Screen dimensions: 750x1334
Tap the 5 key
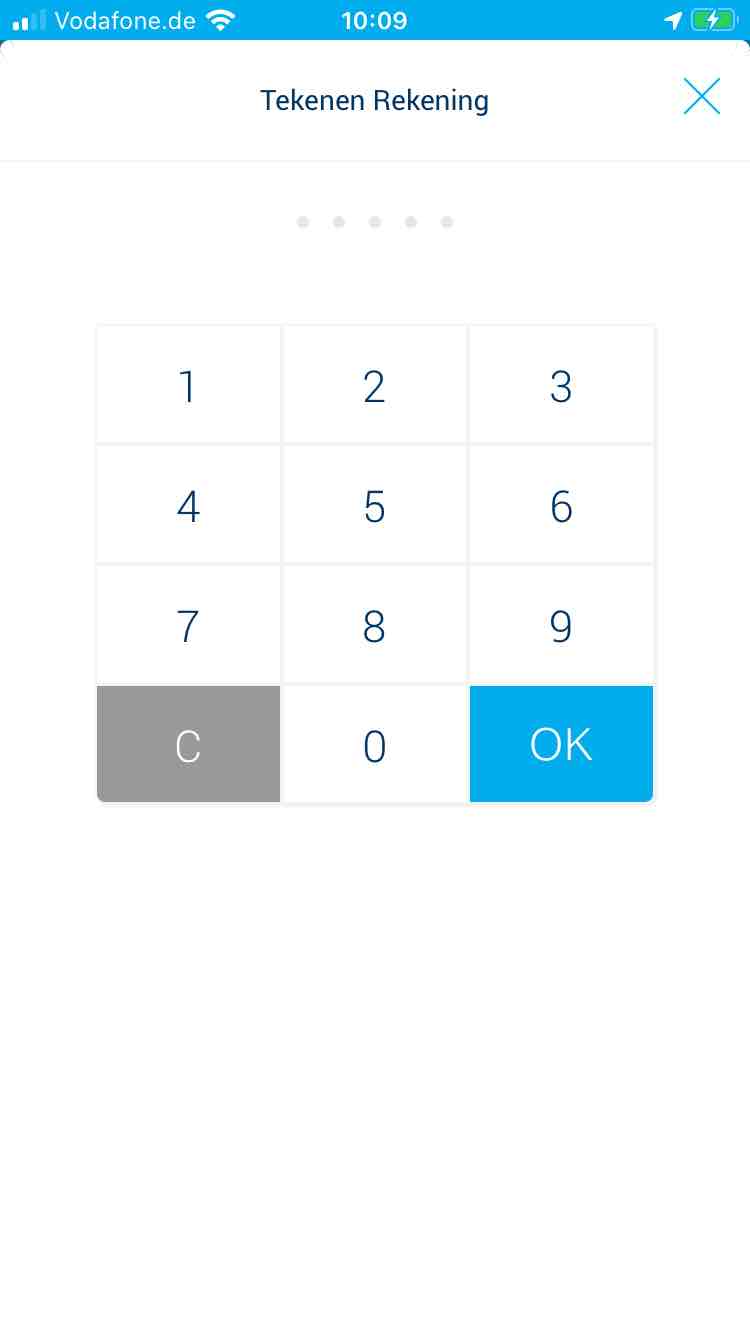click(x=375, y=505)
